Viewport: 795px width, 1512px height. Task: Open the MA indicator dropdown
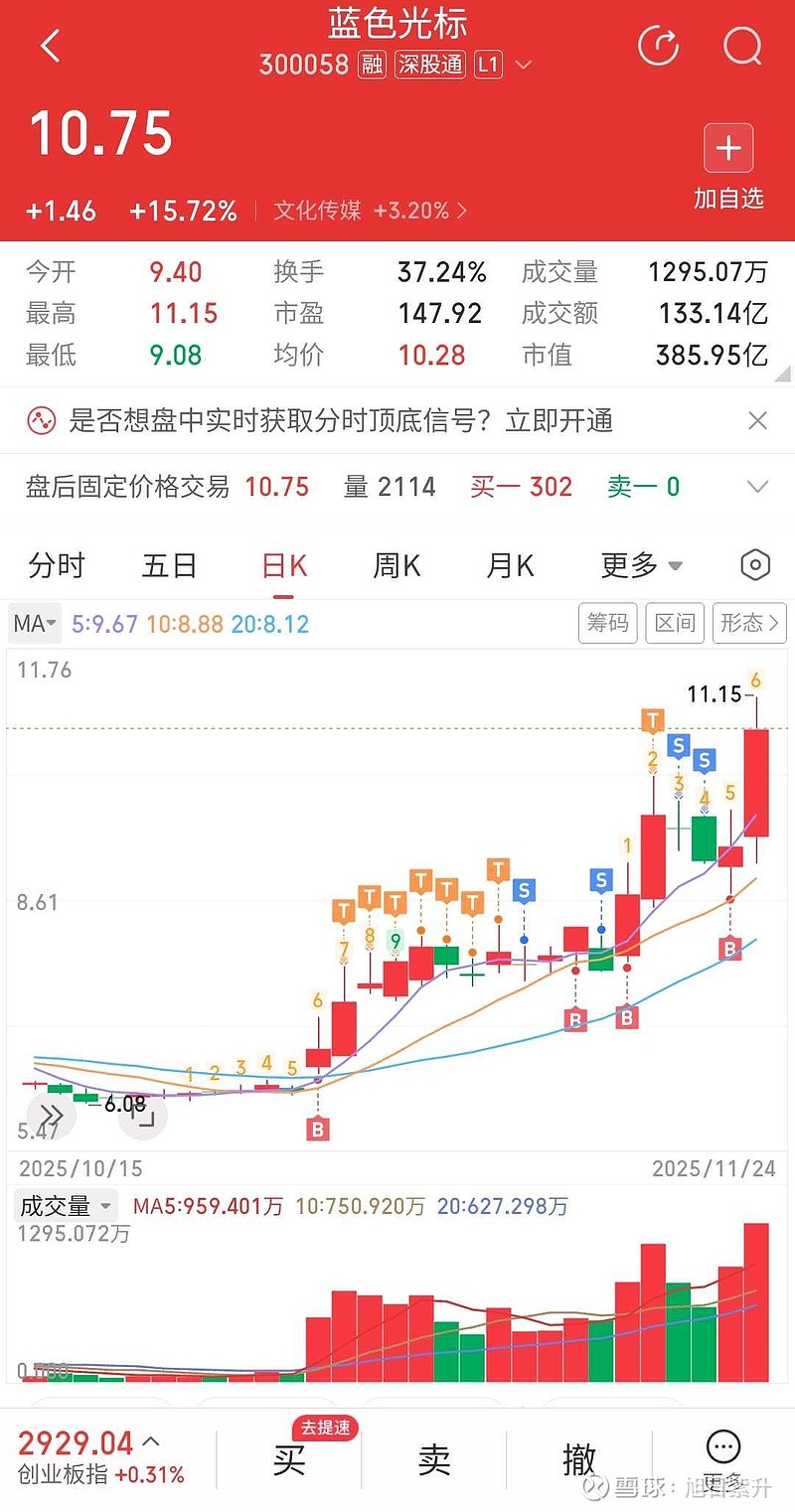(34, 623)
